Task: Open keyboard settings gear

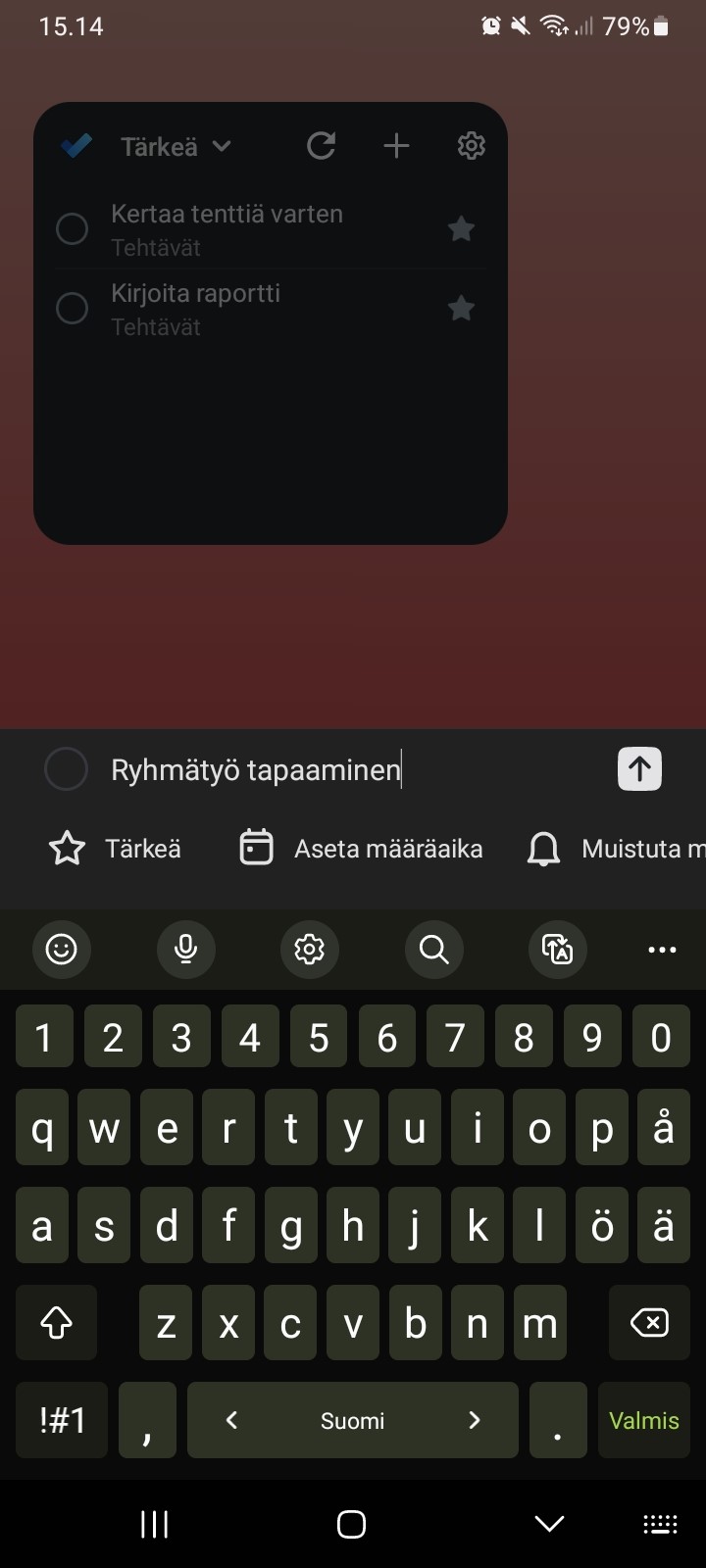Action: coord(310,949)
